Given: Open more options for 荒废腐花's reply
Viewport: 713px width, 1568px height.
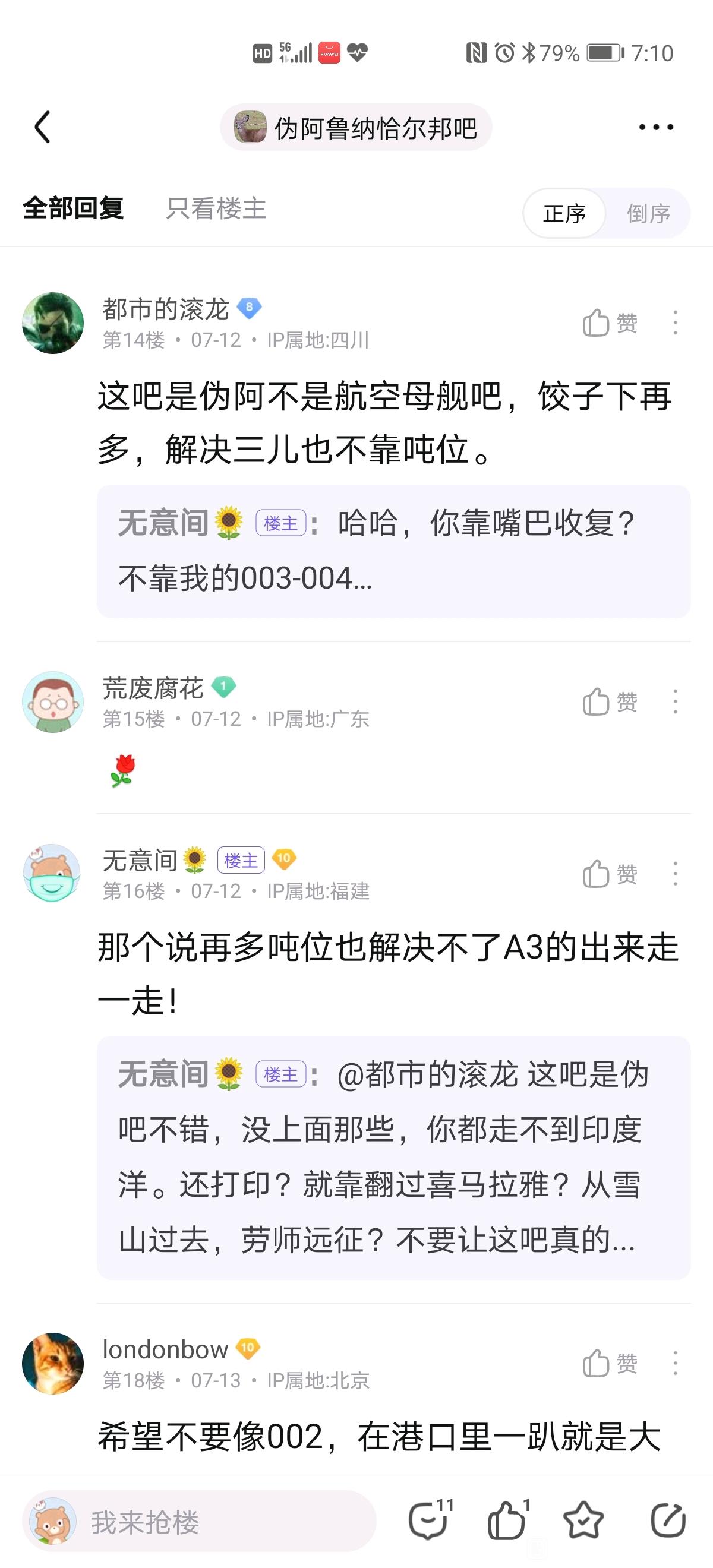Looking at the screenshot, I should coord(675,702).
